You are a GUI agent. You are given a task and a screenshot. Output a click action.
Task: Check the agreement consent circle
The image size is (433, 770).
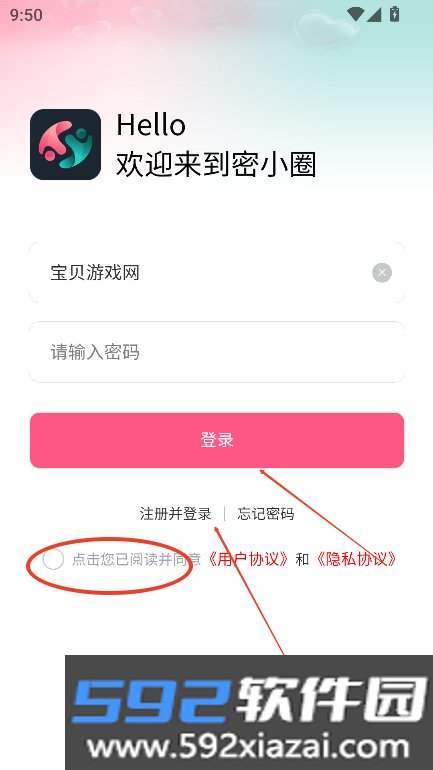(x=53, y=559)
